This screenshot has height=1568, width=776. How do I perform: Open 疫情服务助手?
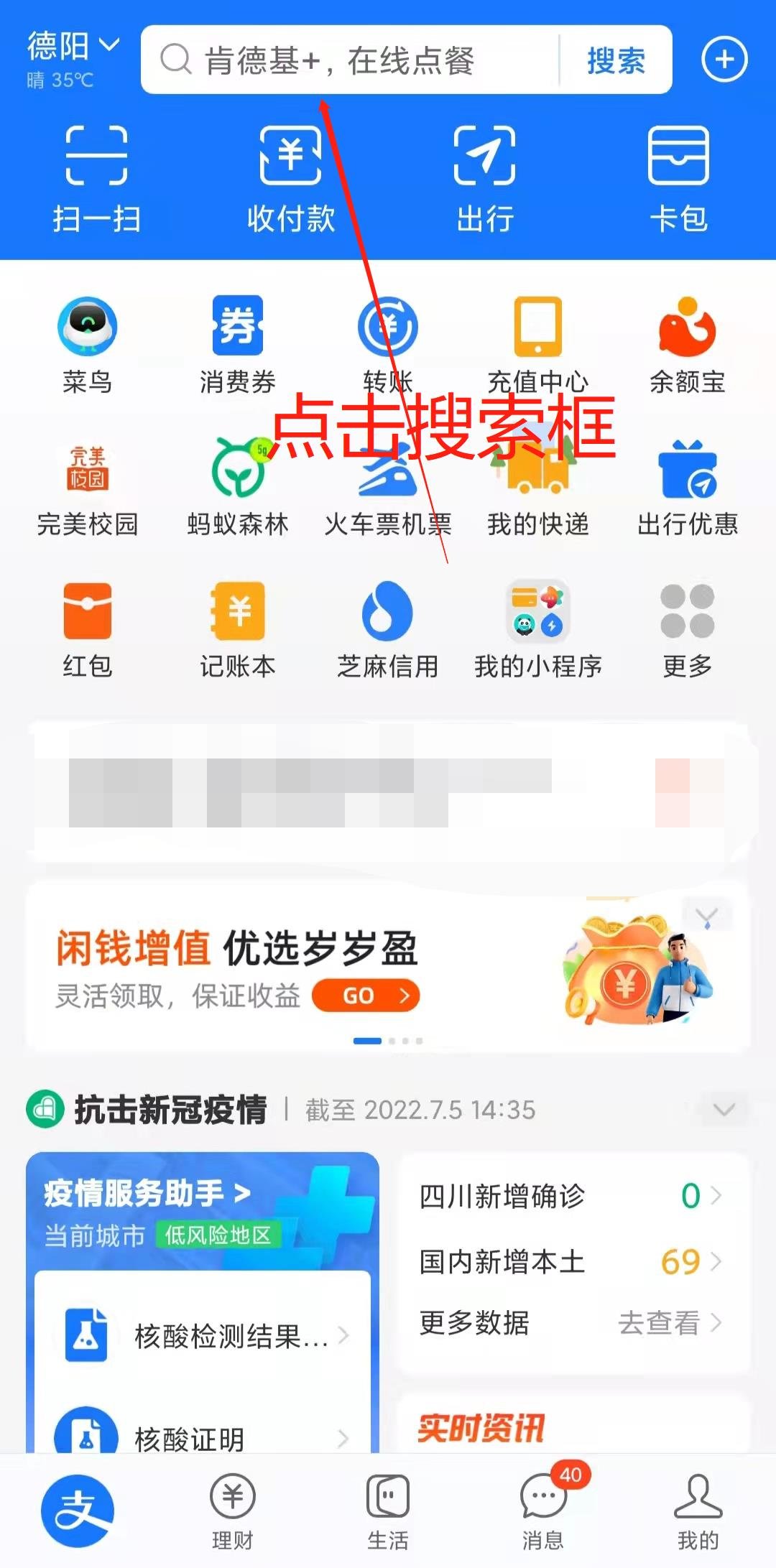point(147,1194)
